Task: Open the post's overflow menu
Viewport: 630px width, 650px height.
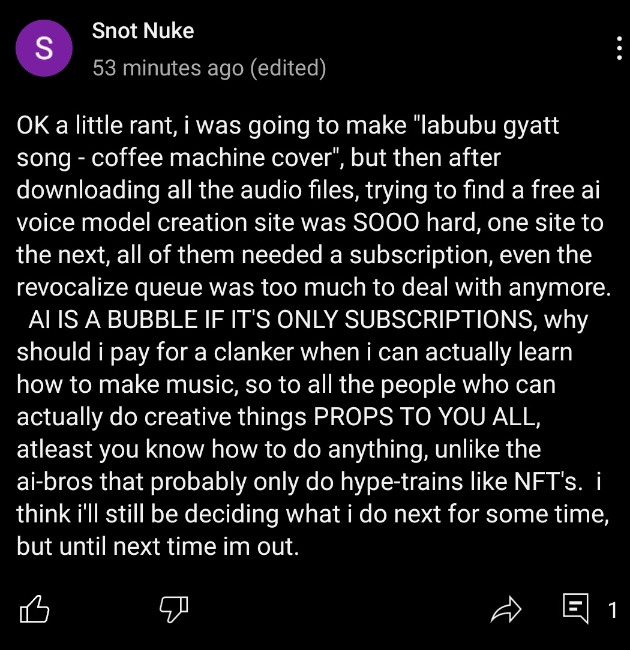Action: click(x=619, y=50)
